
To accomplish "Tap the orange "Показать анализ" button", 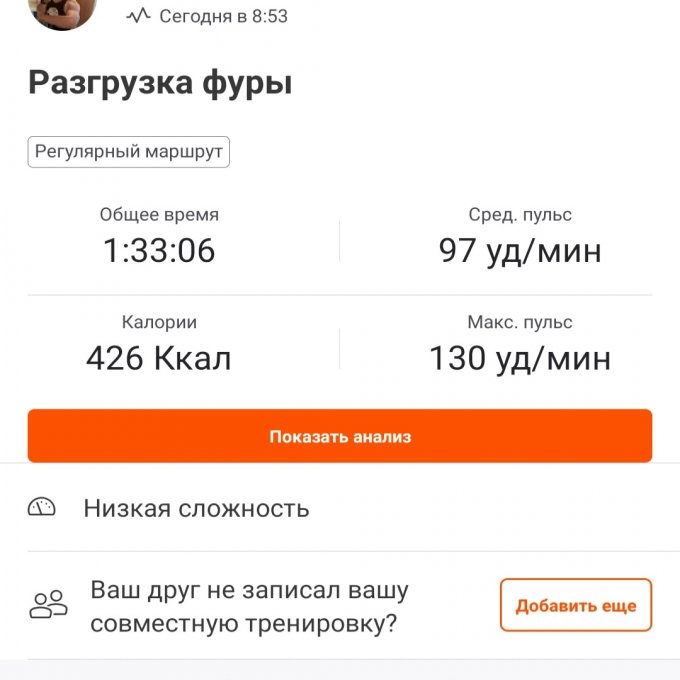I will [x=340, y=436].
